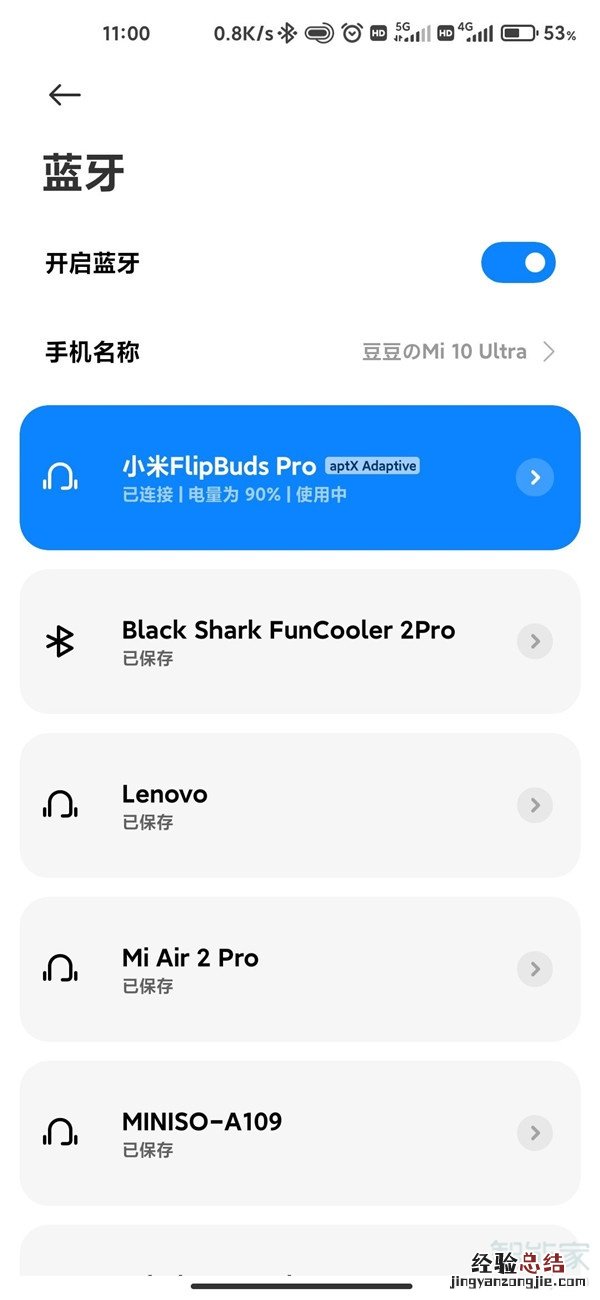This screenshot has width=600, height=1300.
Task: Connect to the saved Lenovo headset
Action: tap(270, 805)
